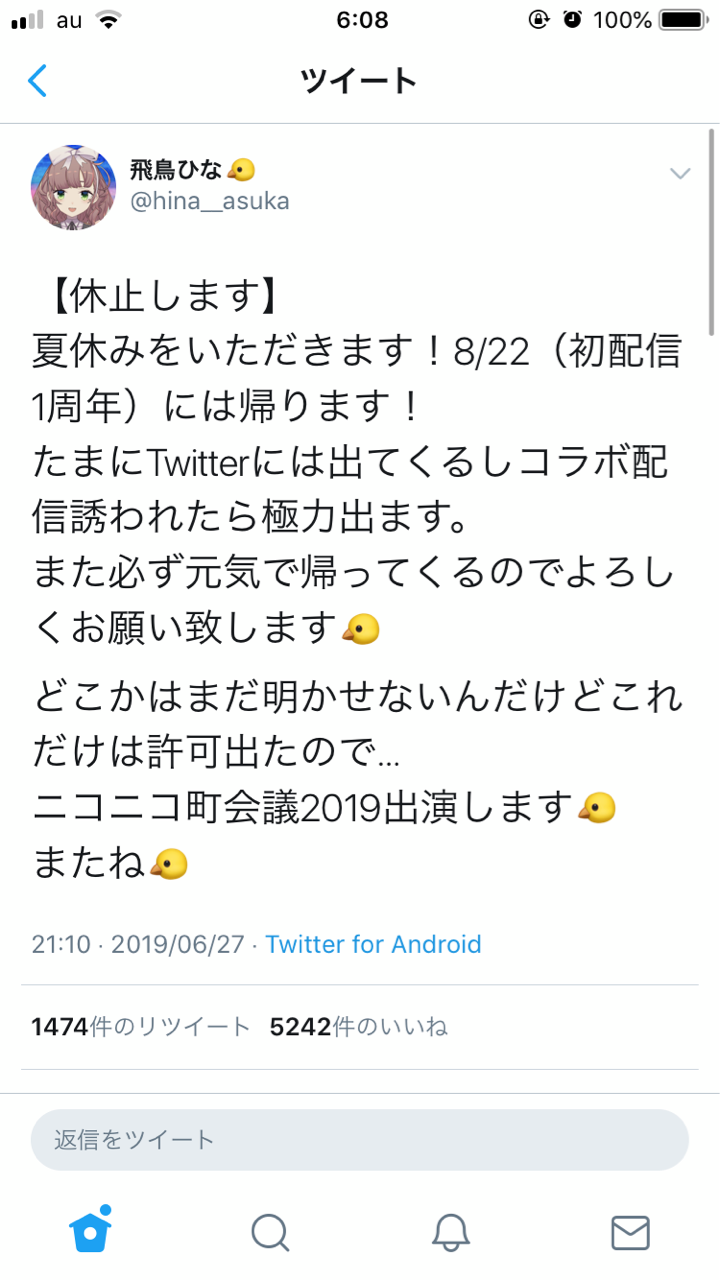Open the @hina__asuka profile handle
720x1280 pixels.
click(x=210, y=201)
